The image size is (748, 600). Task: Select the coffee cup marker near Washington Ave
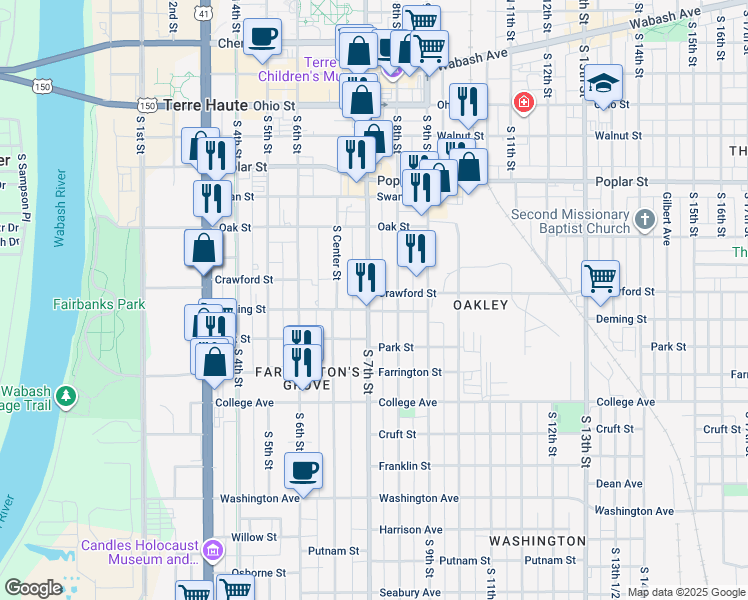[303, 472]
